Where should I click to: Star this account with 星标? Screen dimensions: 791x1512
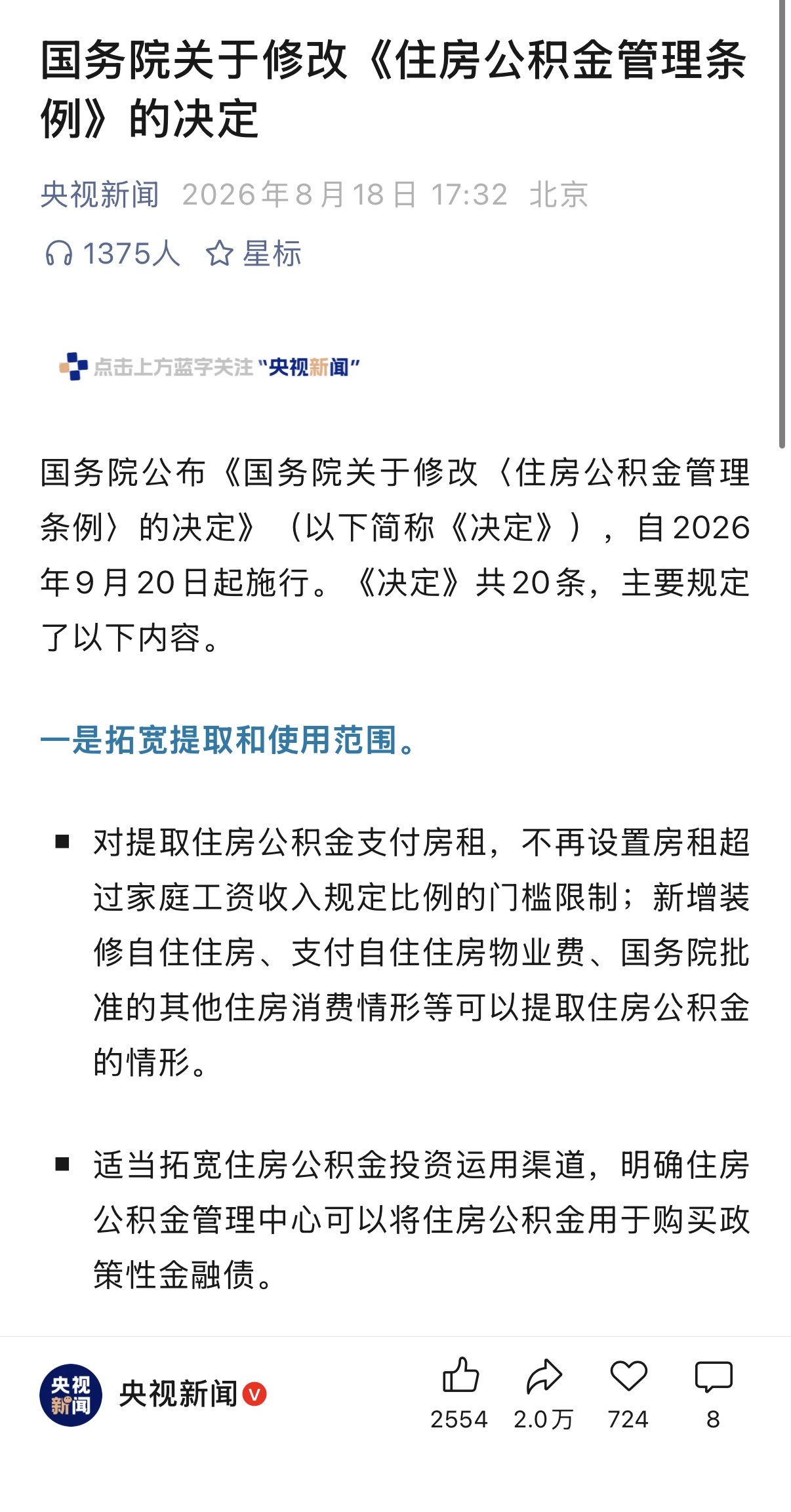(253, 253)
